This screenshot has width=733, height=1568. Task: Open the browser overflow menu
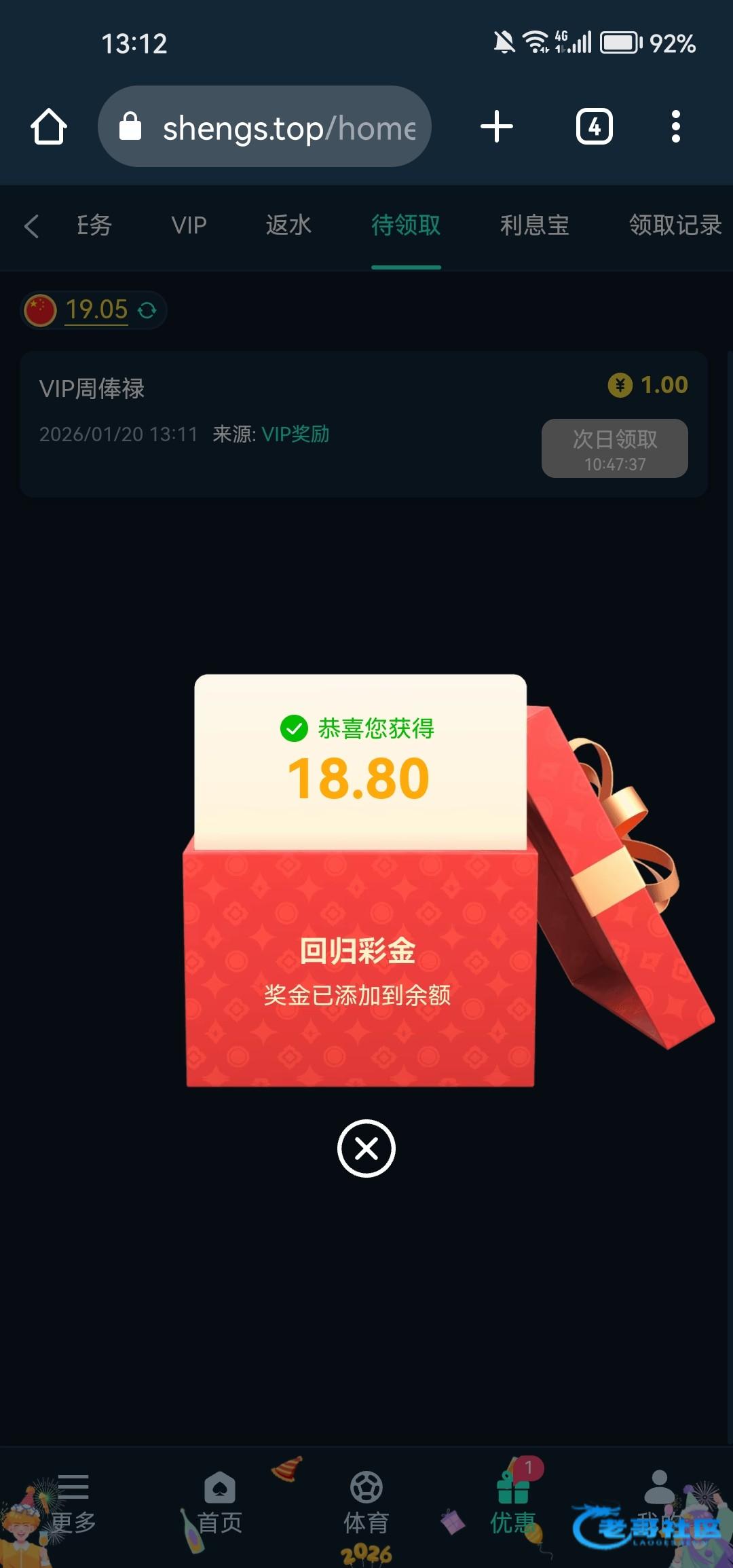675,127
